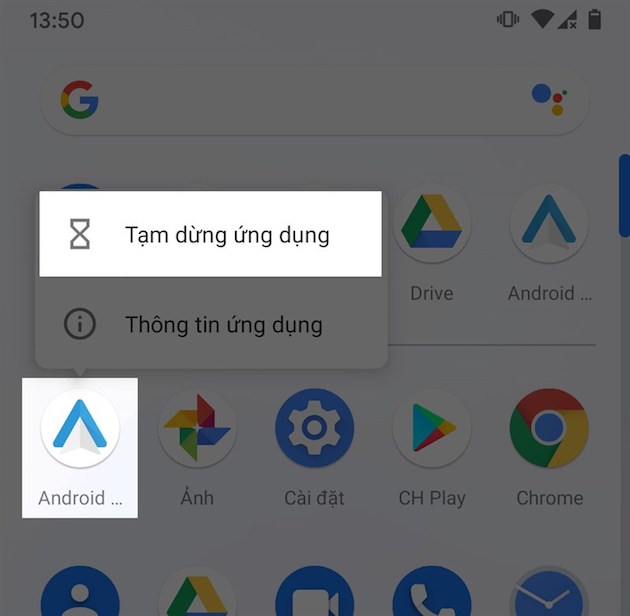The width and height of the screenshot is (630, 616).
Task: Open Android Auto next to Drive
Action: click(x=548, y=226)
